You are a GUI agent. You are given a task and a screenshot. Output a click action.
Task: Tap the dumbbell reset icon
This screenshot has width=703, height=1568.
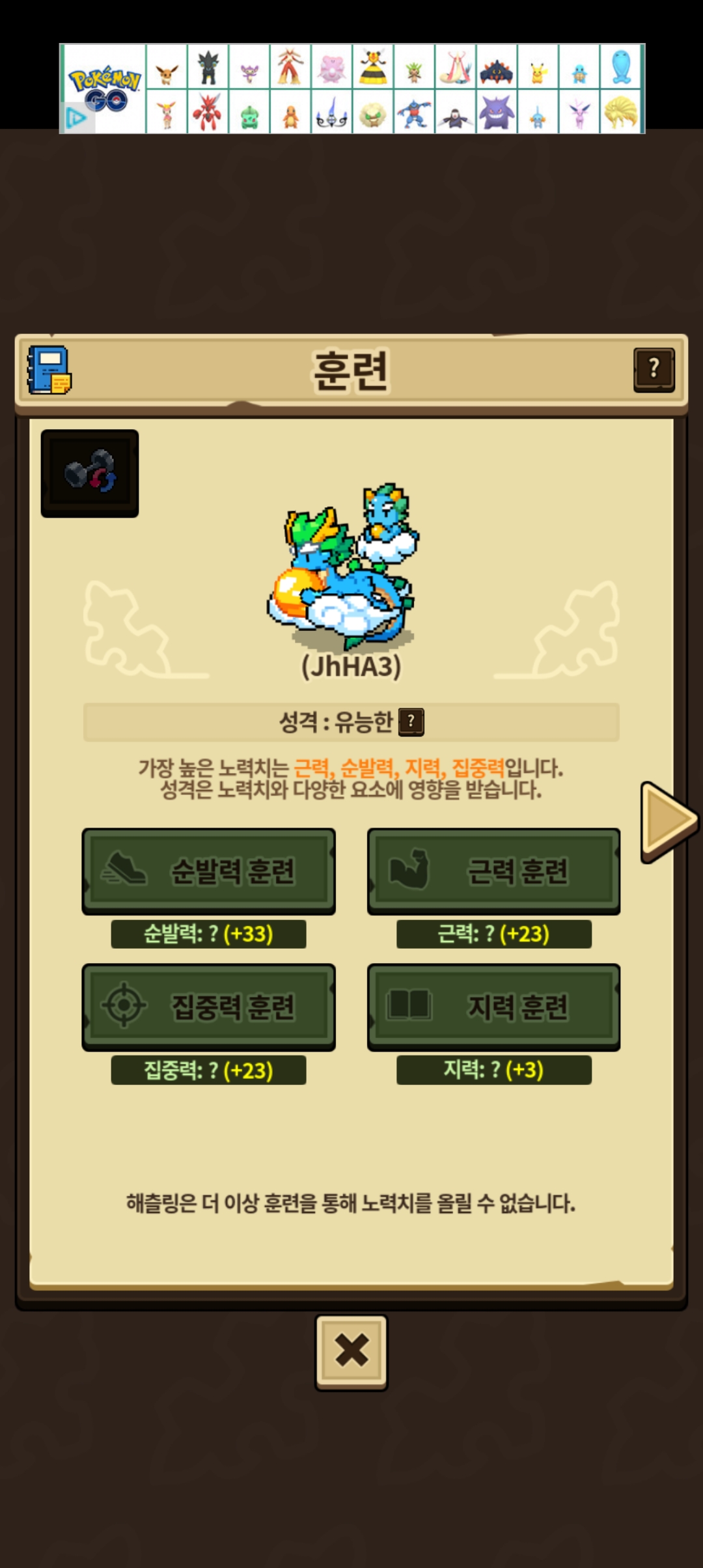(90, 473)
